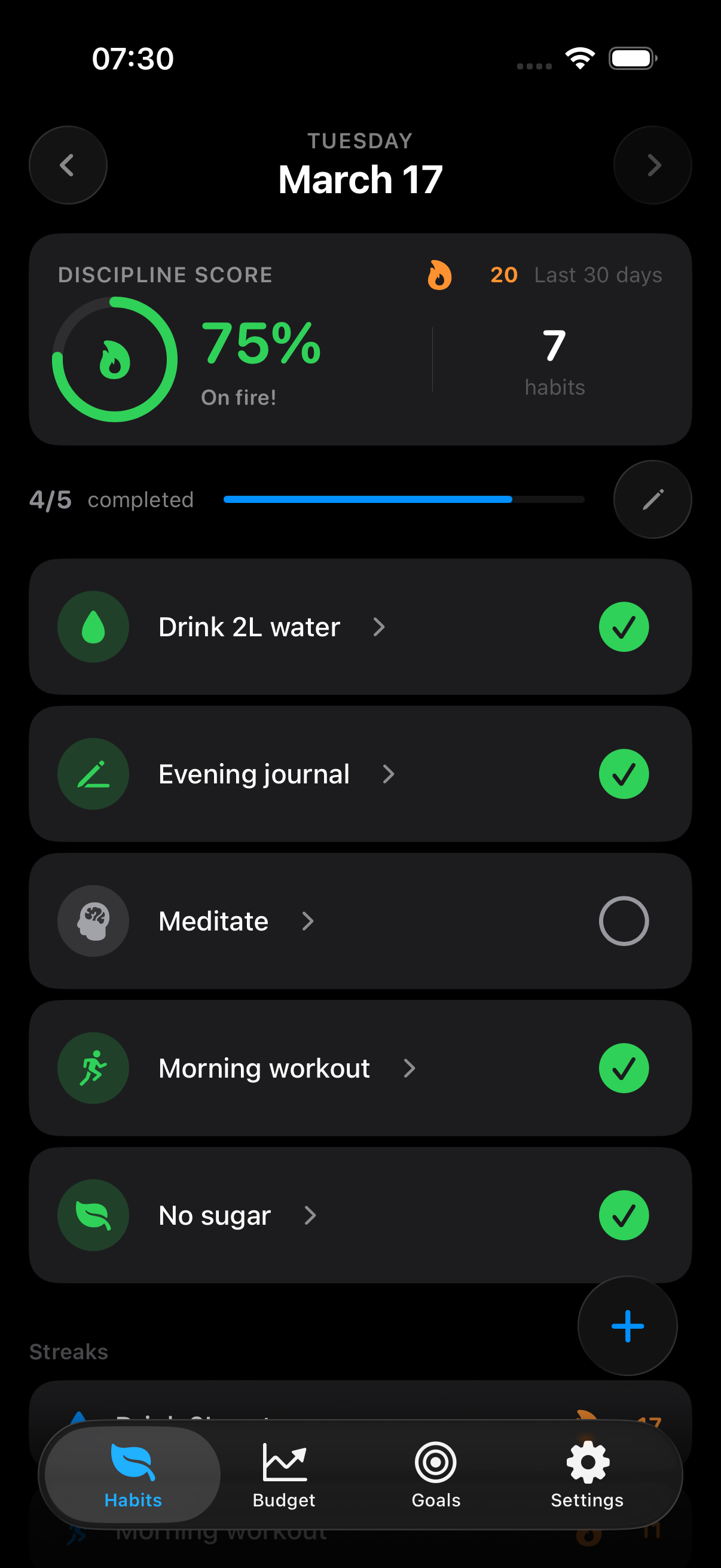The width and height of the screenshot is (721, 1568).
Task: Open the Settings tab
Action: pyautogui.click(x=587, y=1474)
